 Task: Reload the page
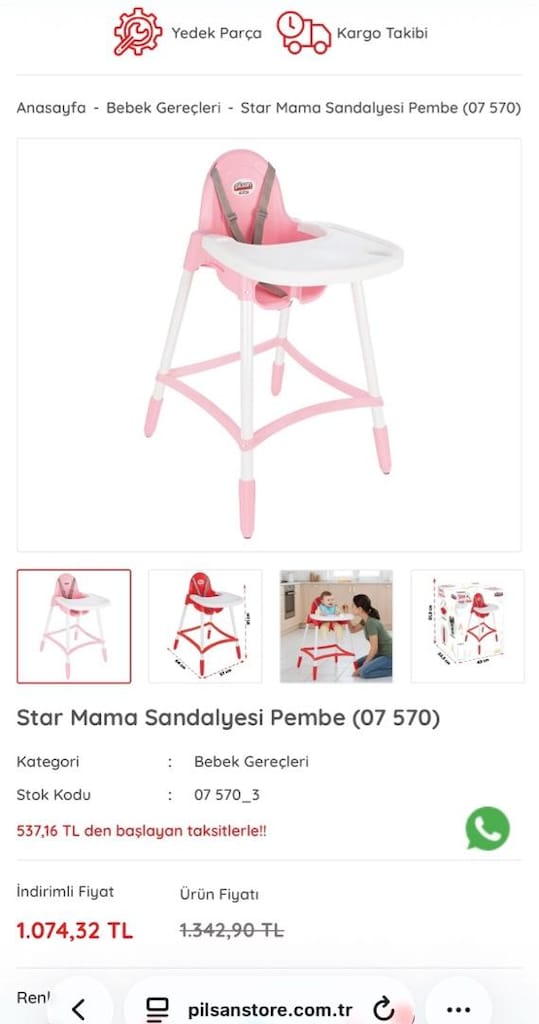click(384, 1009)
